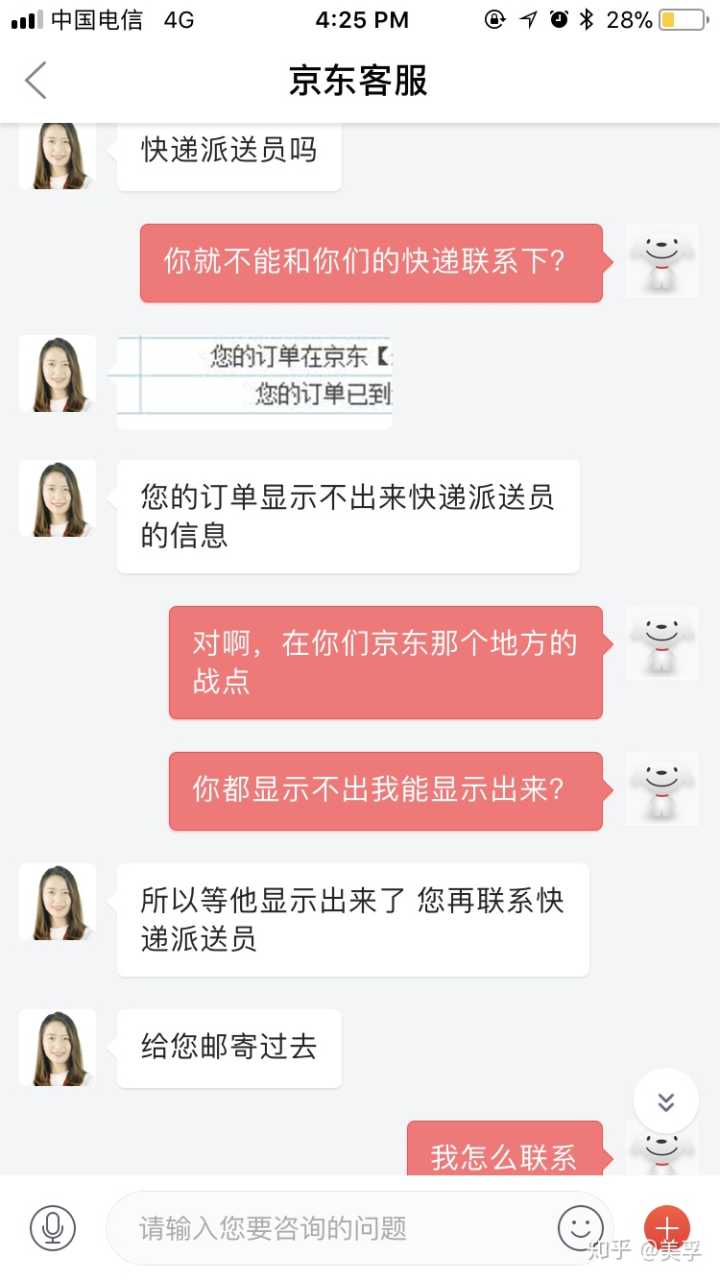The image size is (720, 1281).
Task: Open the red plus attachments menu
Action: tap(666, 1226)
